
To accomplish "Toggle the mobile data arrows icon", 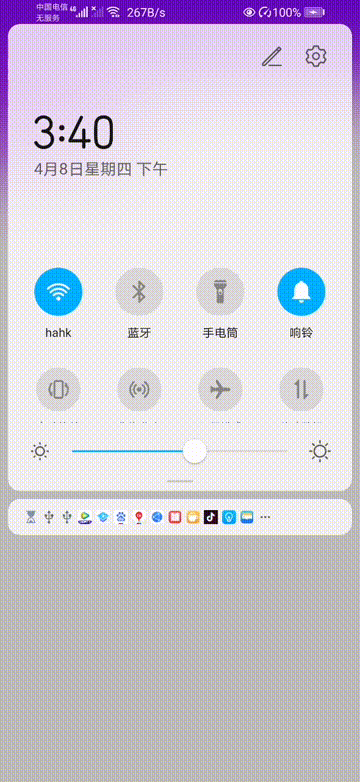I will (x=301, y=390).
